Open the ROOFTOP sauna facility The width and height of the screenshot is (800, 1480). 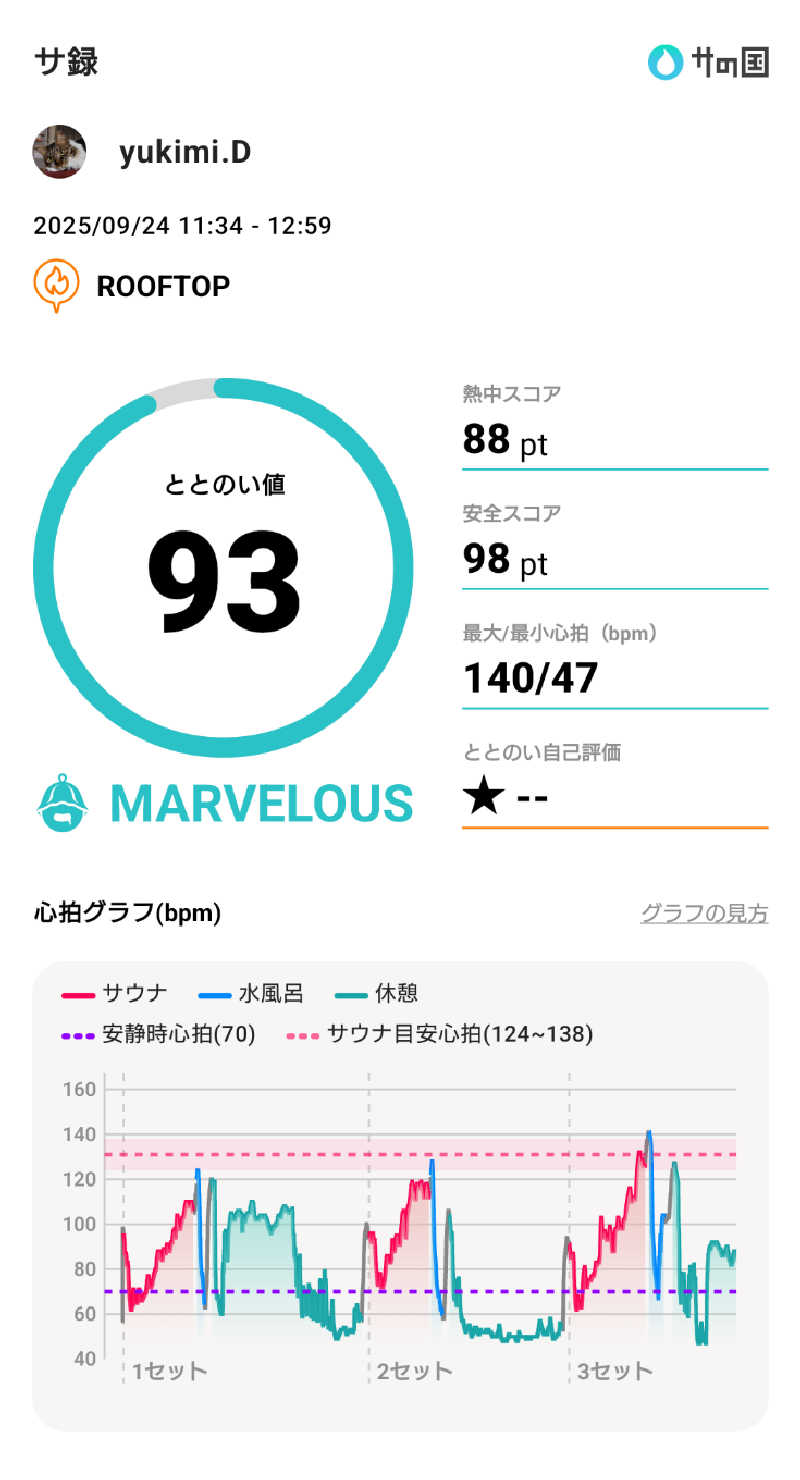point(162,286)
